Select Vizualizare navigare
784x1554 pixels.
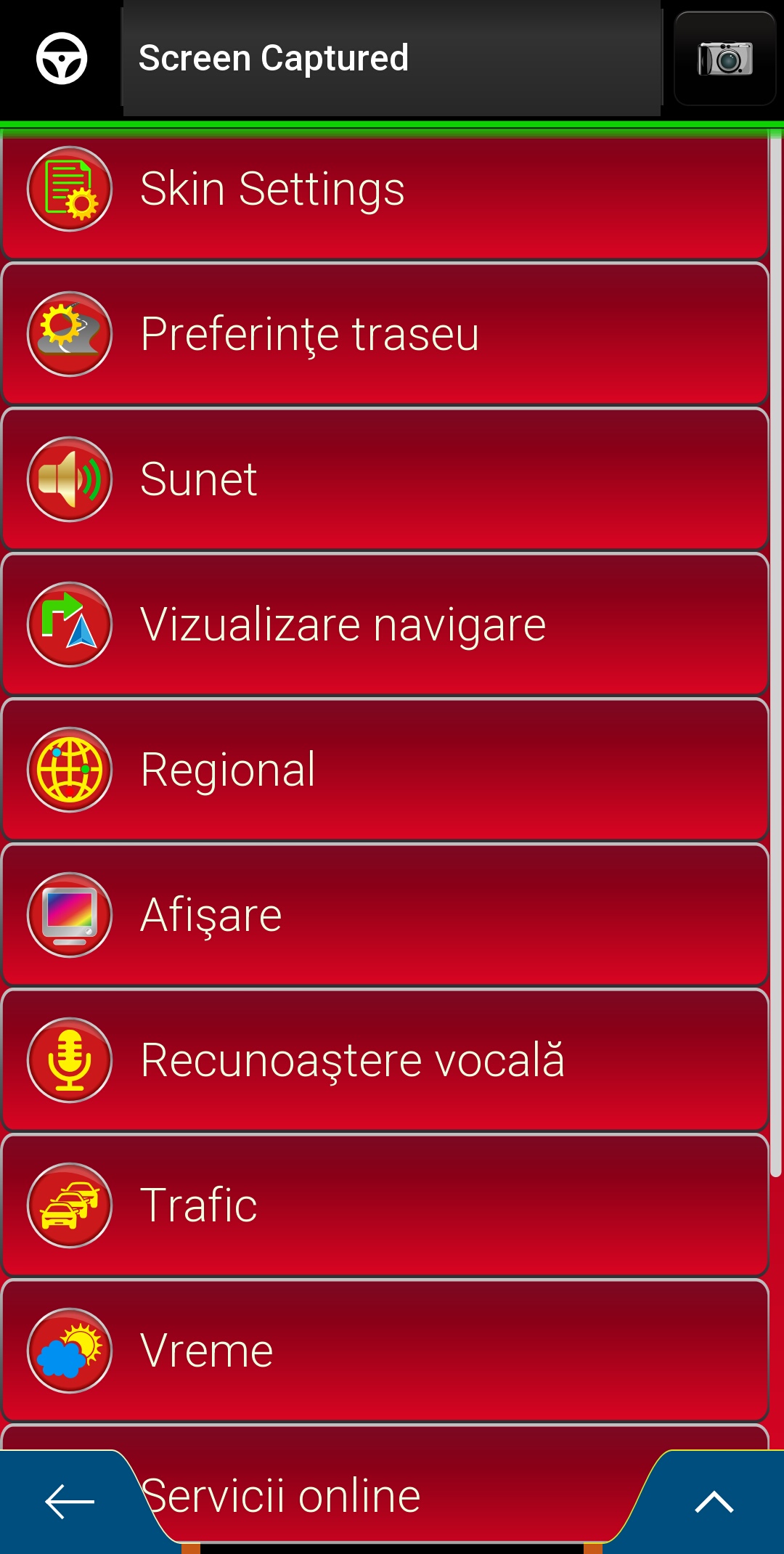point(385,625)
